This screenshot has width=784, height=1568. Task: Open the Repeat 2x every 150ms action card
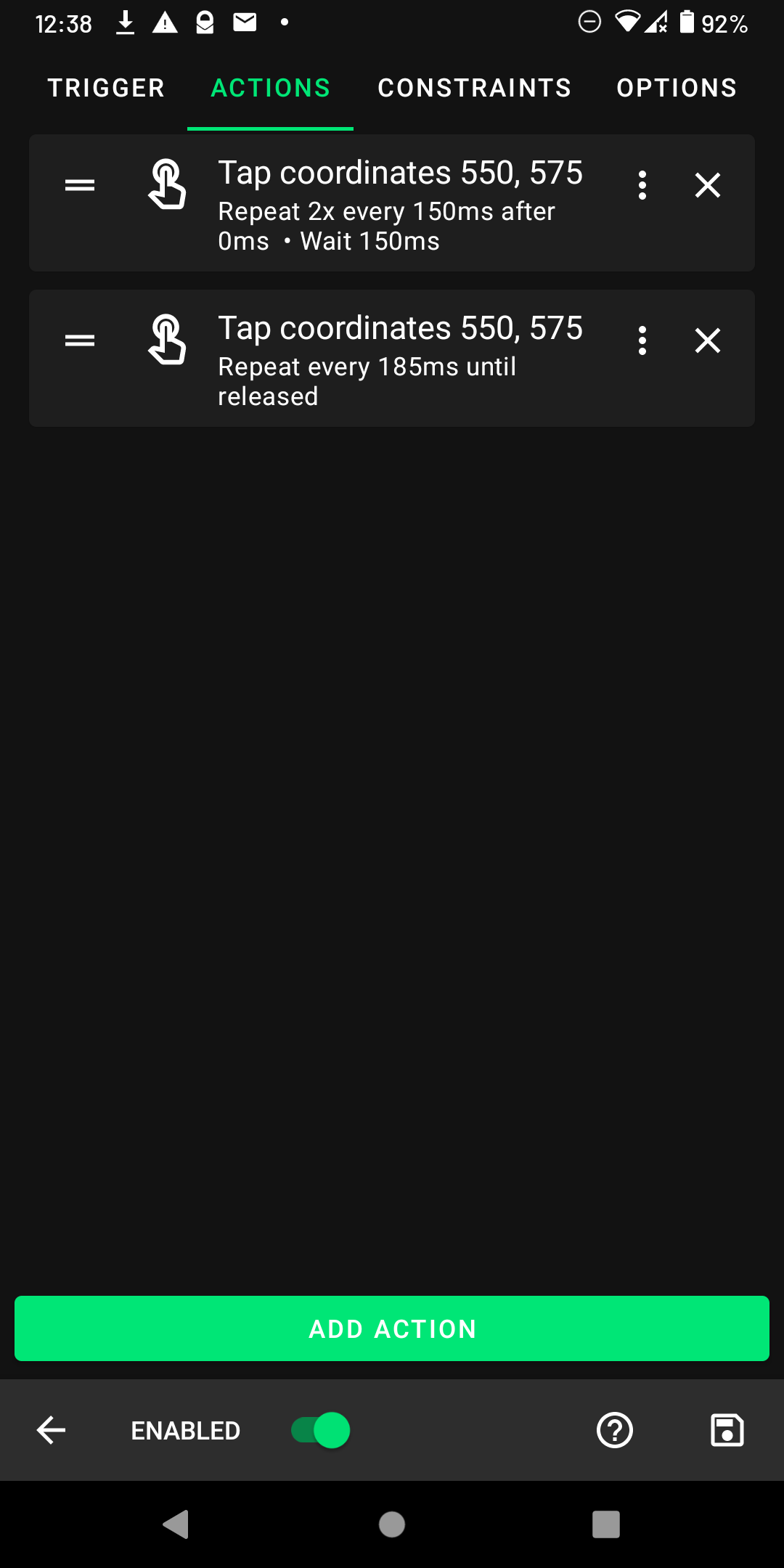pyautogui.click(x=399, y=205)
